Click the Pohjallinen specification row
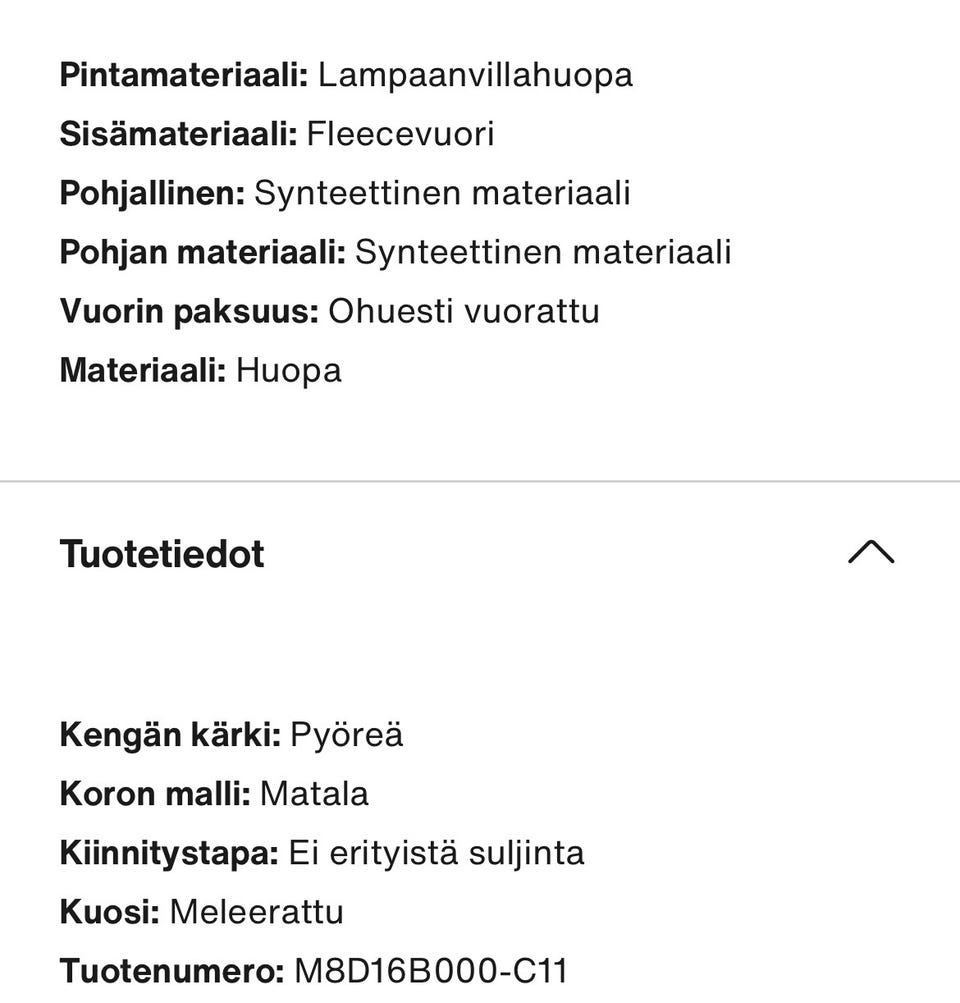 point(345,192)
